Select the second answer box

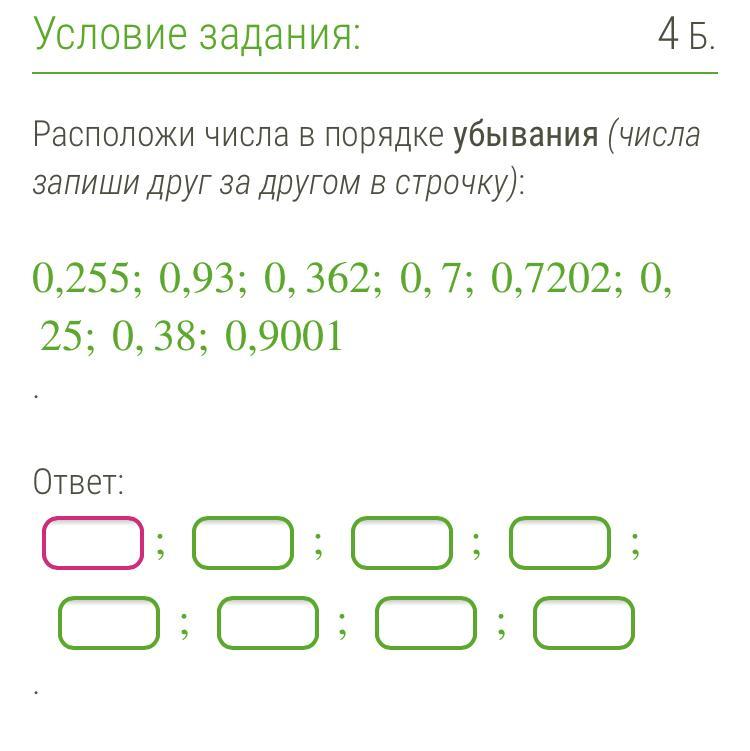pos(243,543)
